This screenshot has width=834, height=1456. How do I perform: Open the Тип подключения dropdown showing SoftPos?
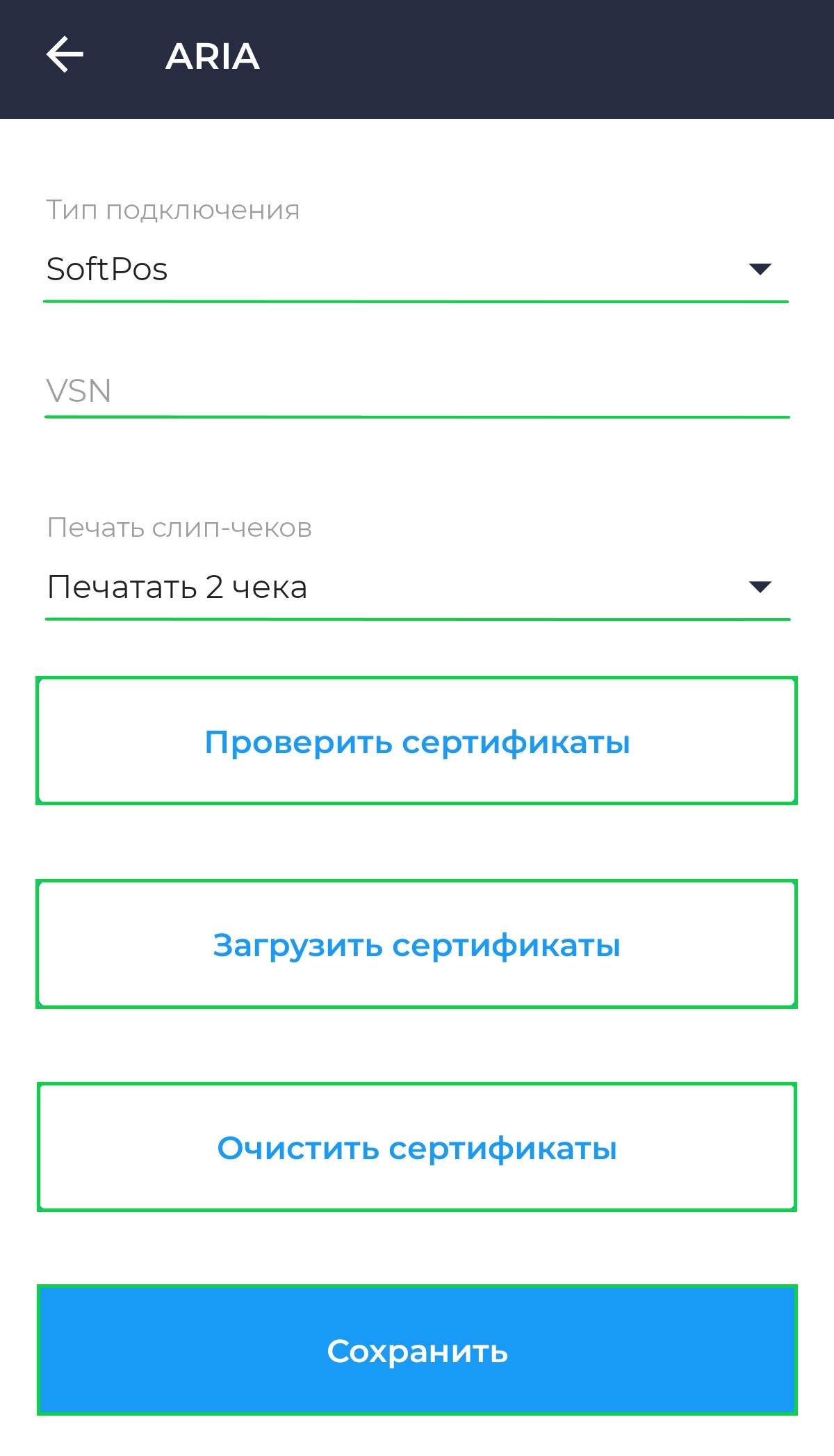point(416,270)
